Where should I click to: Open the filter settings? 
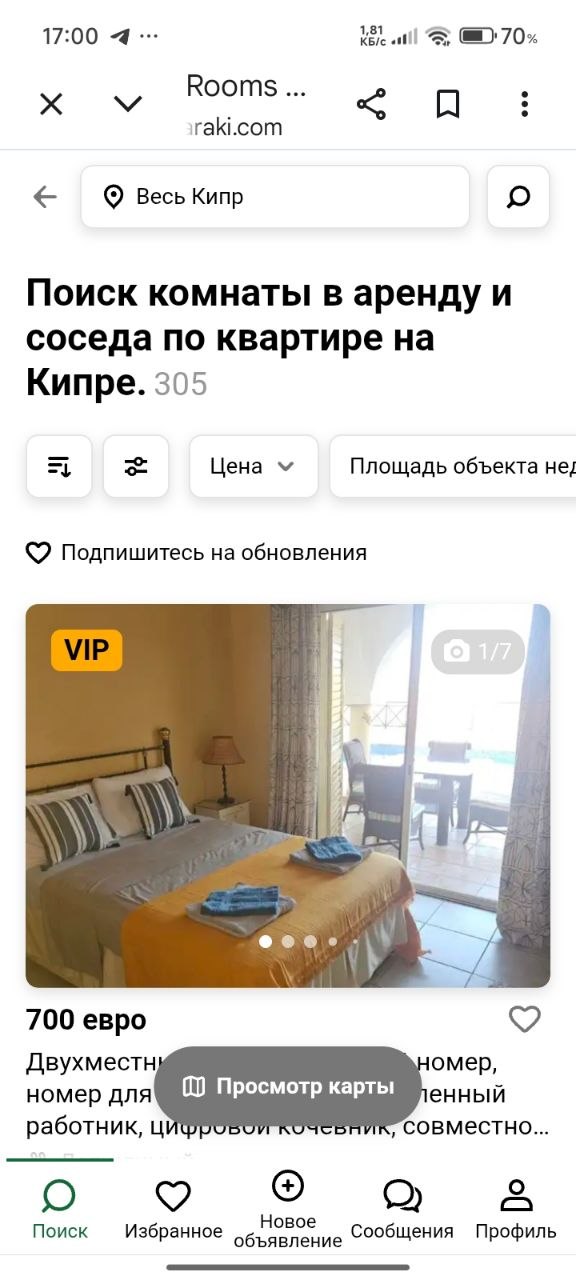[136, 466]
